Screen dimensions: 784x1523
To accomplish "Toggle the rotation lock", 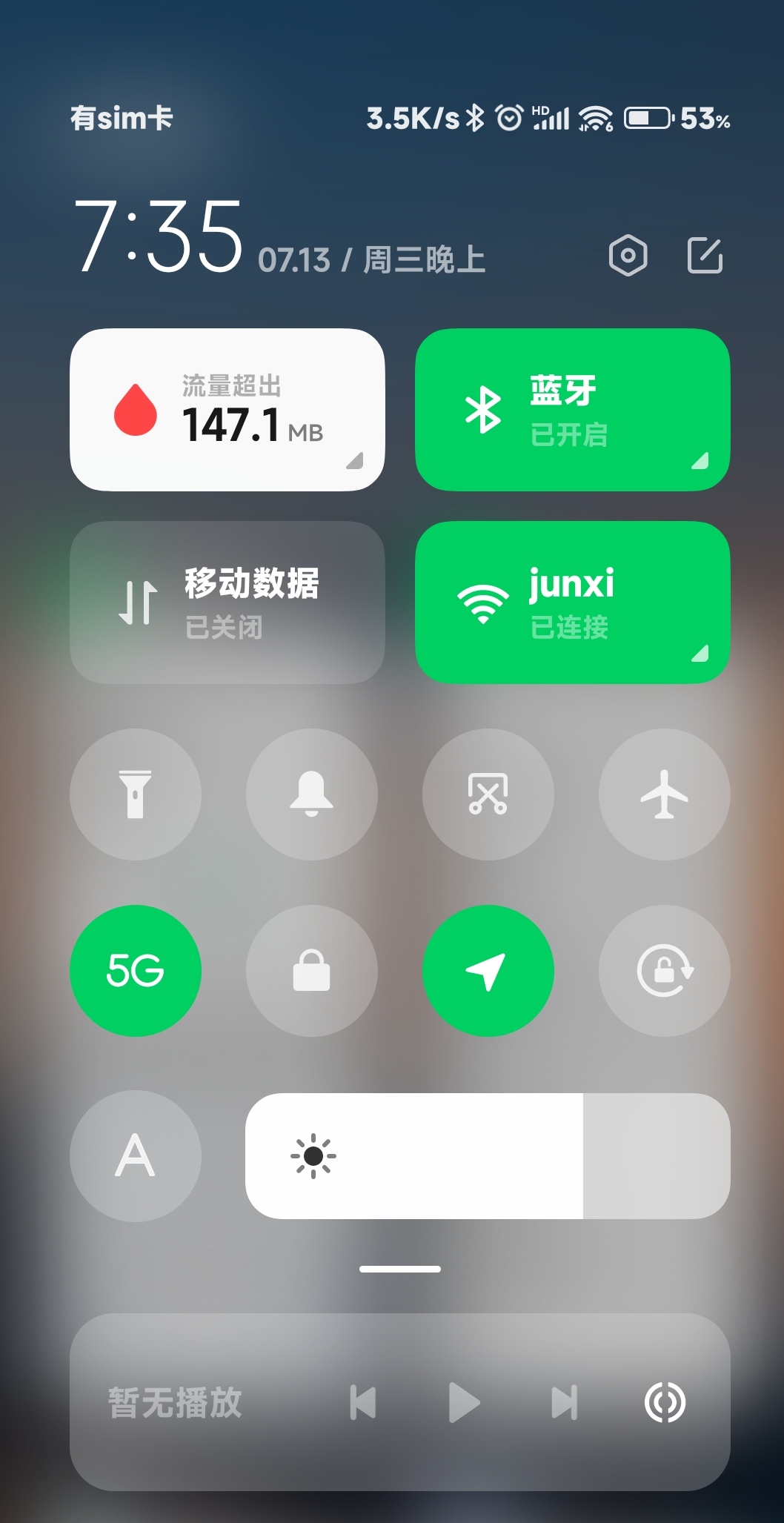I will (665, 971).
